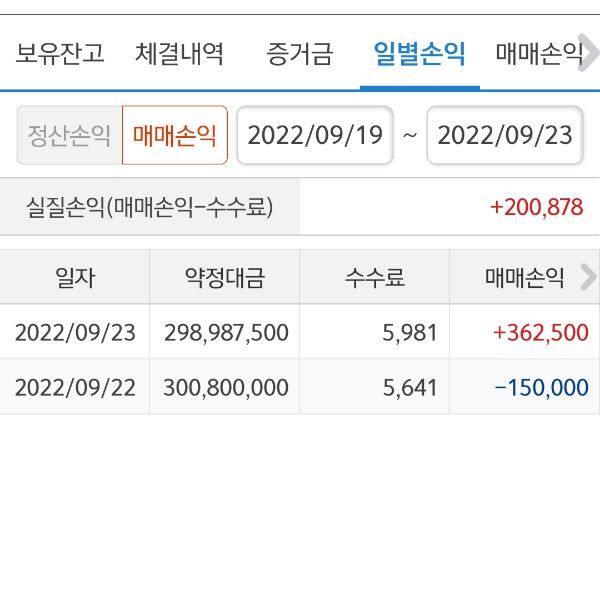The image size is (600, 600).
Task: Change the end date 2022/09/23
Action: (505, 135)
